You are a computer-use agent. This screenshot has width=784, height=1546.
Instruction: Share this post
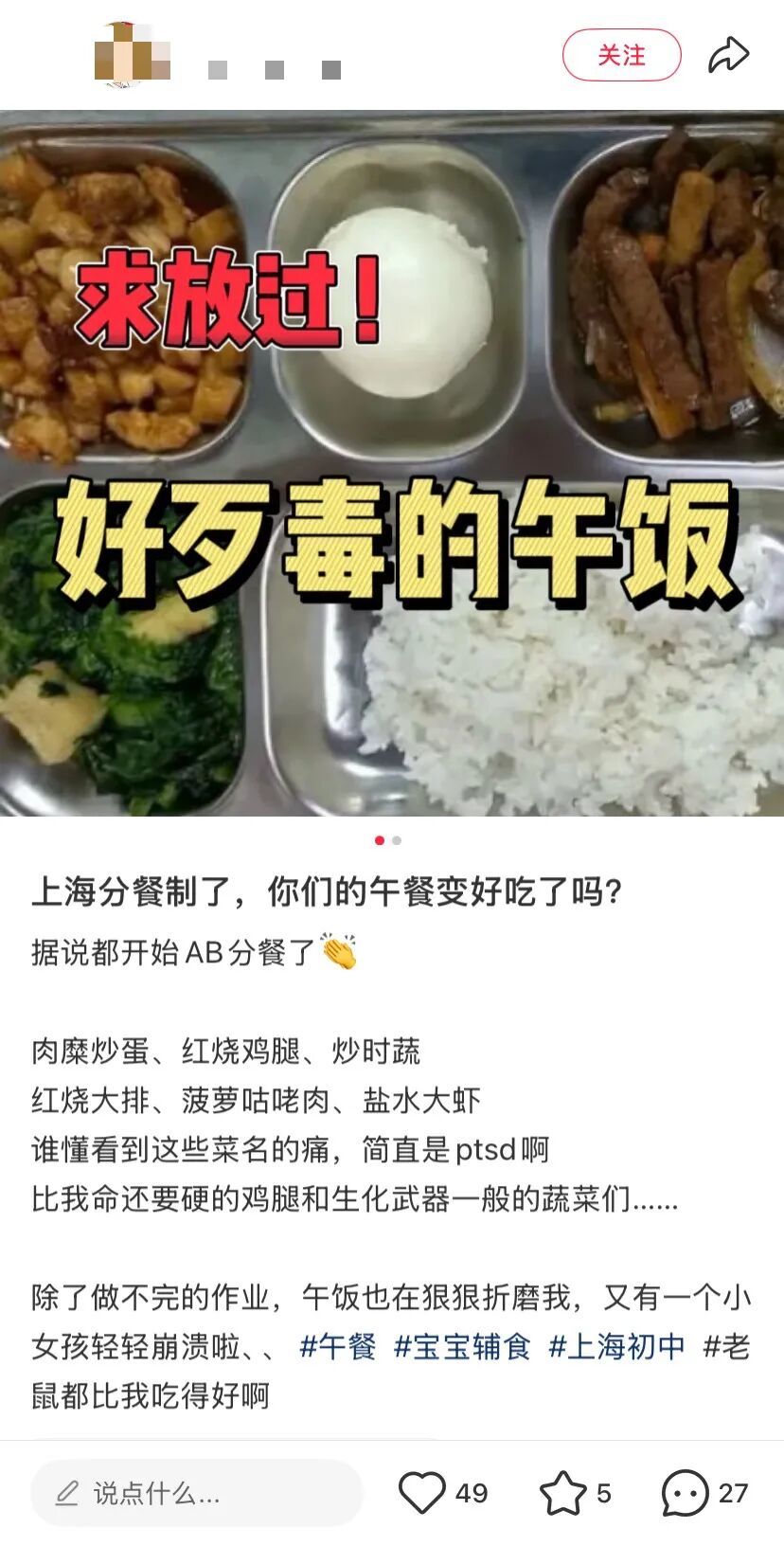[x=728, y=56]
